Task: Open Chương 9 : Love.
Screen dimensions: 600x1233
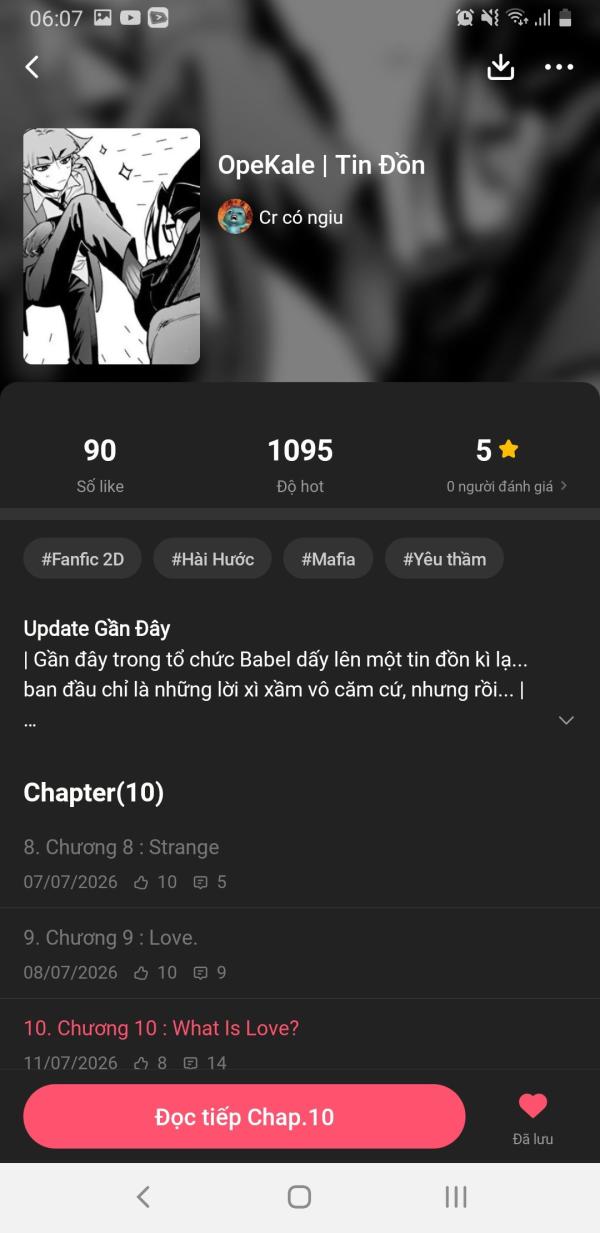Action: [300, 953]
